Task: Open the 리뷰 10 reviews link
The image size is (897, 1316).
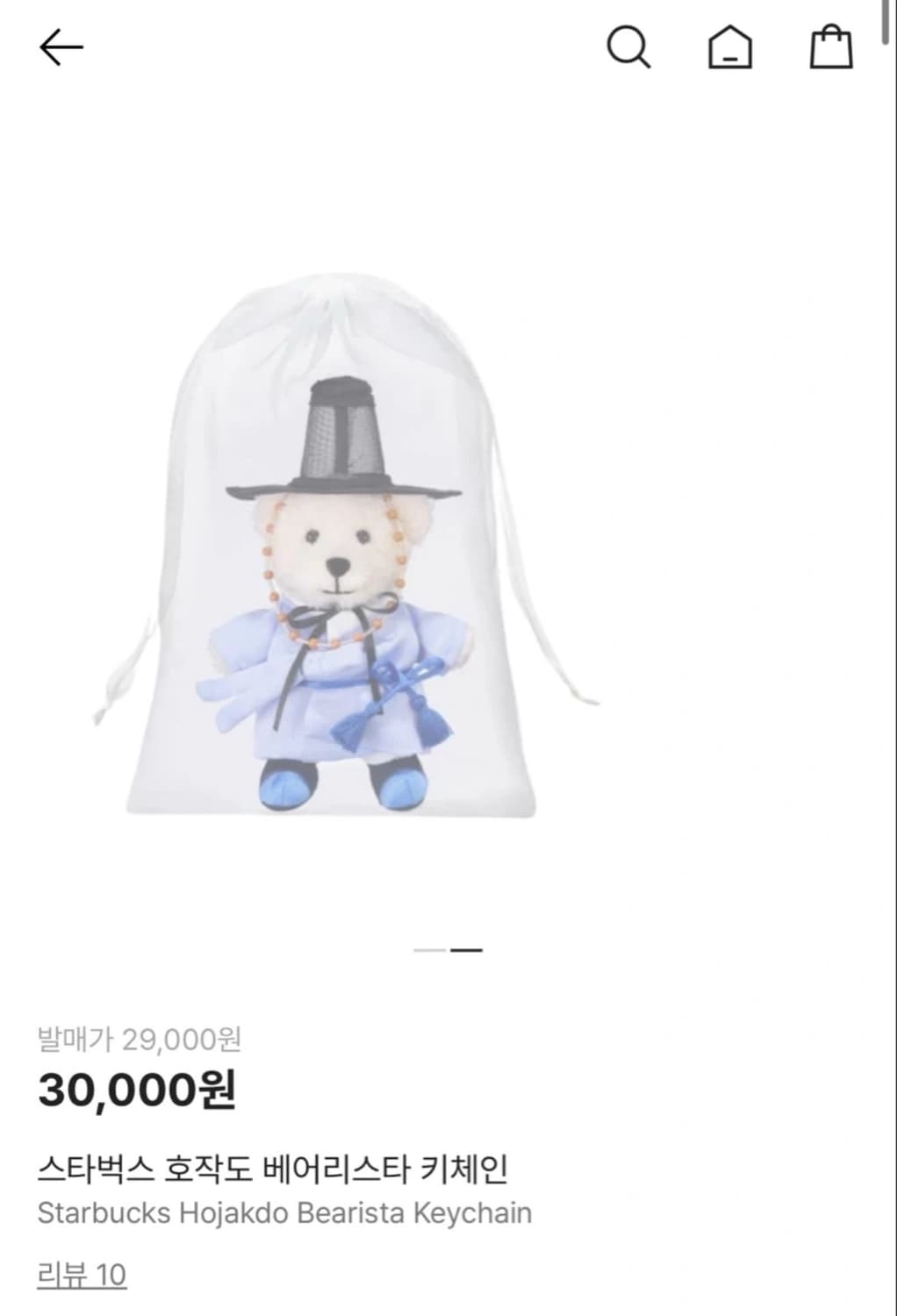Action: [x=82, y=1273]
